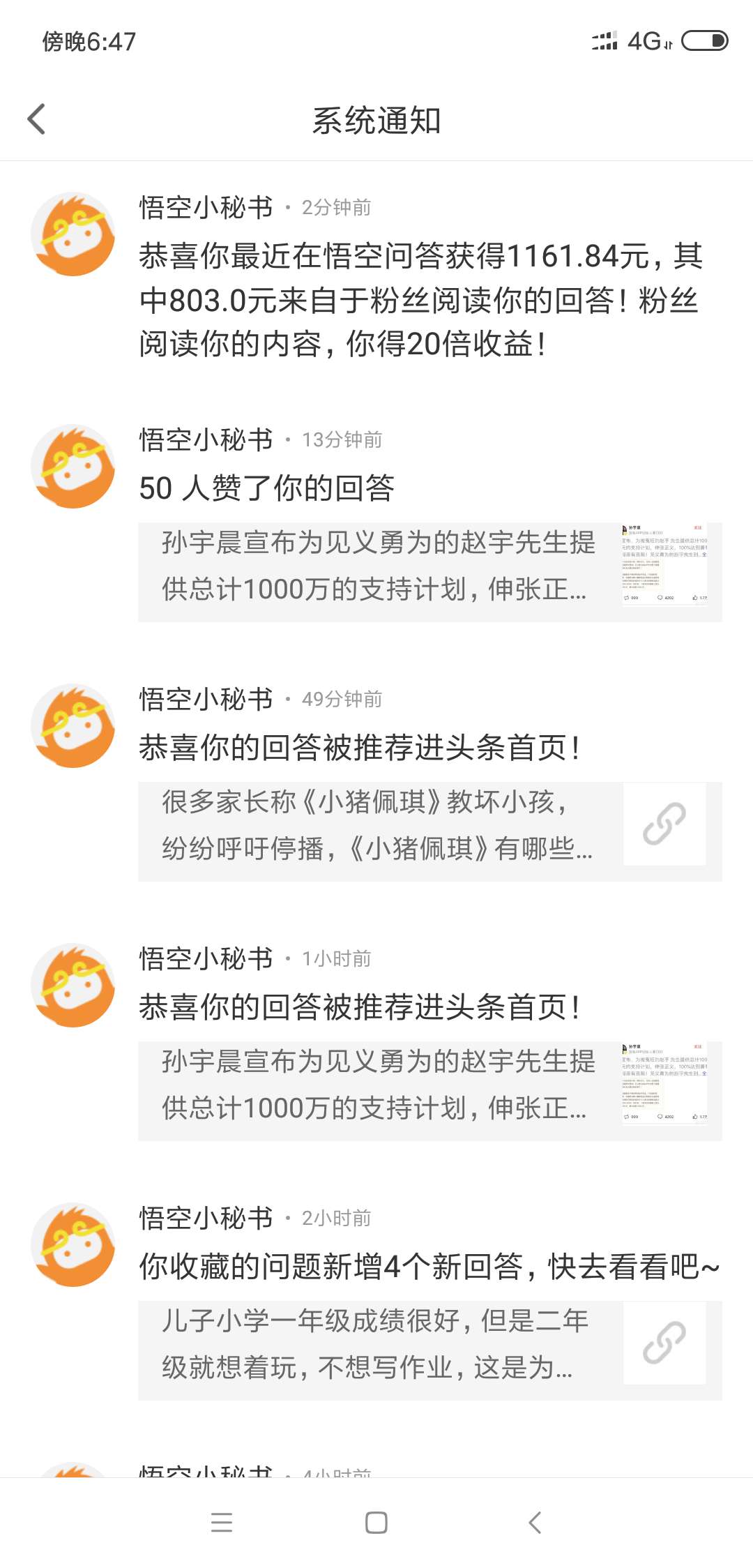Select the 悟空小秘书 avatar beside '50 人赞了你的回答'
The image size is (753, 1568).
[x=73, y=464]
